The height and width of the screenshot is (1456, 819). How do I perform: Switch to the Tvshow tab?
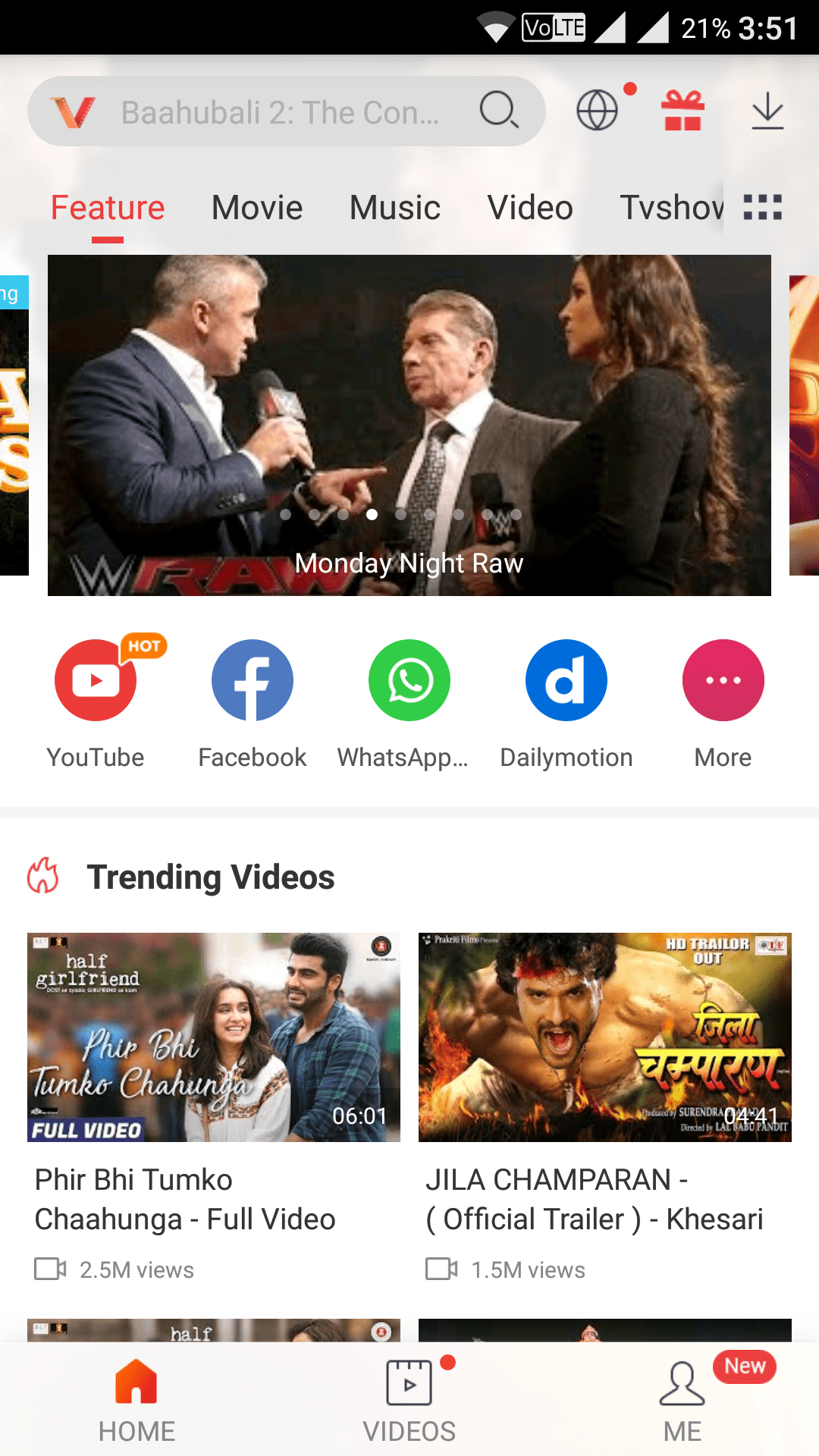[671, 208]
